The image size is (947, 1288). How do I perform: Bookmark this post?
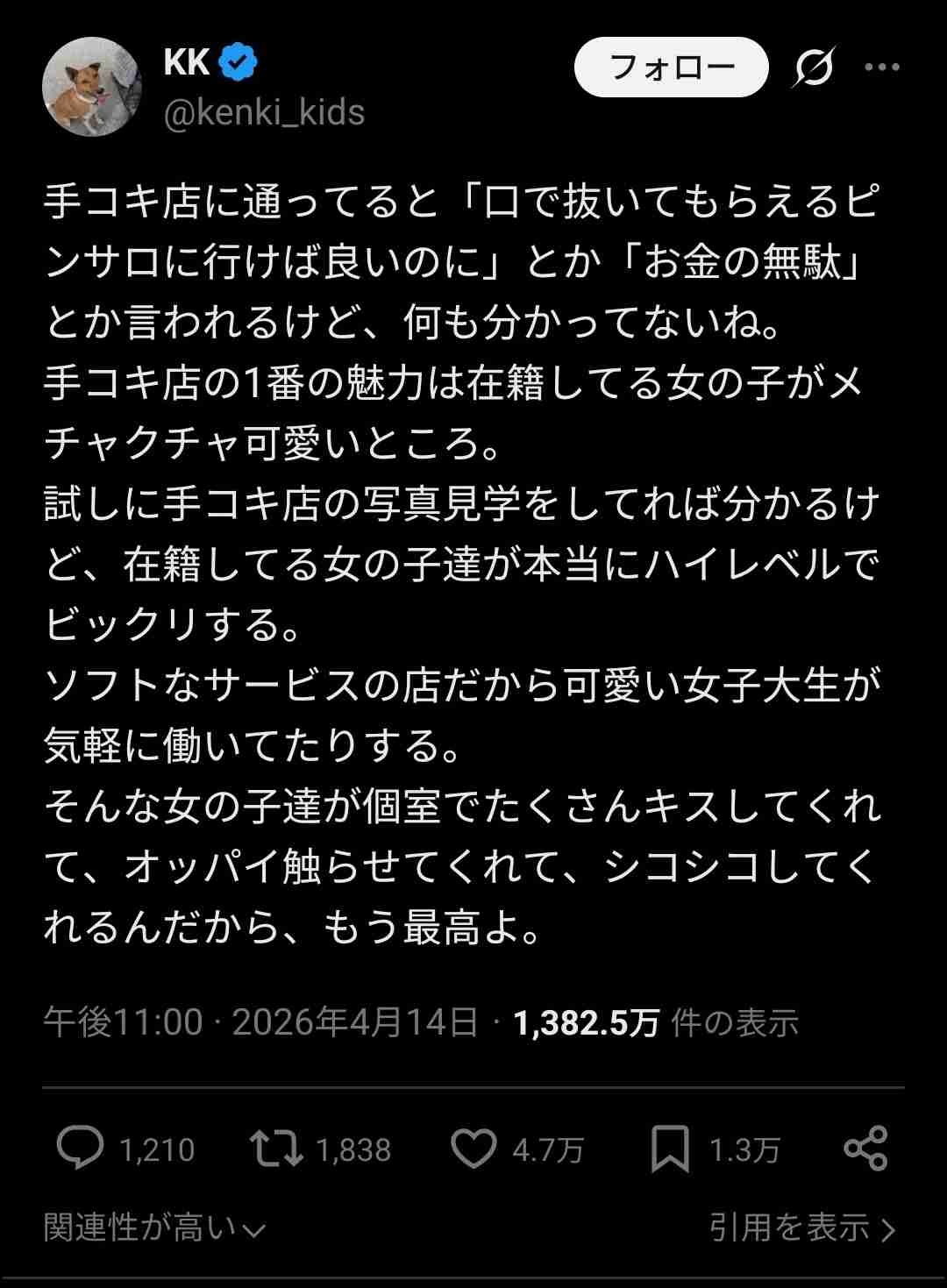[669, 1149]
